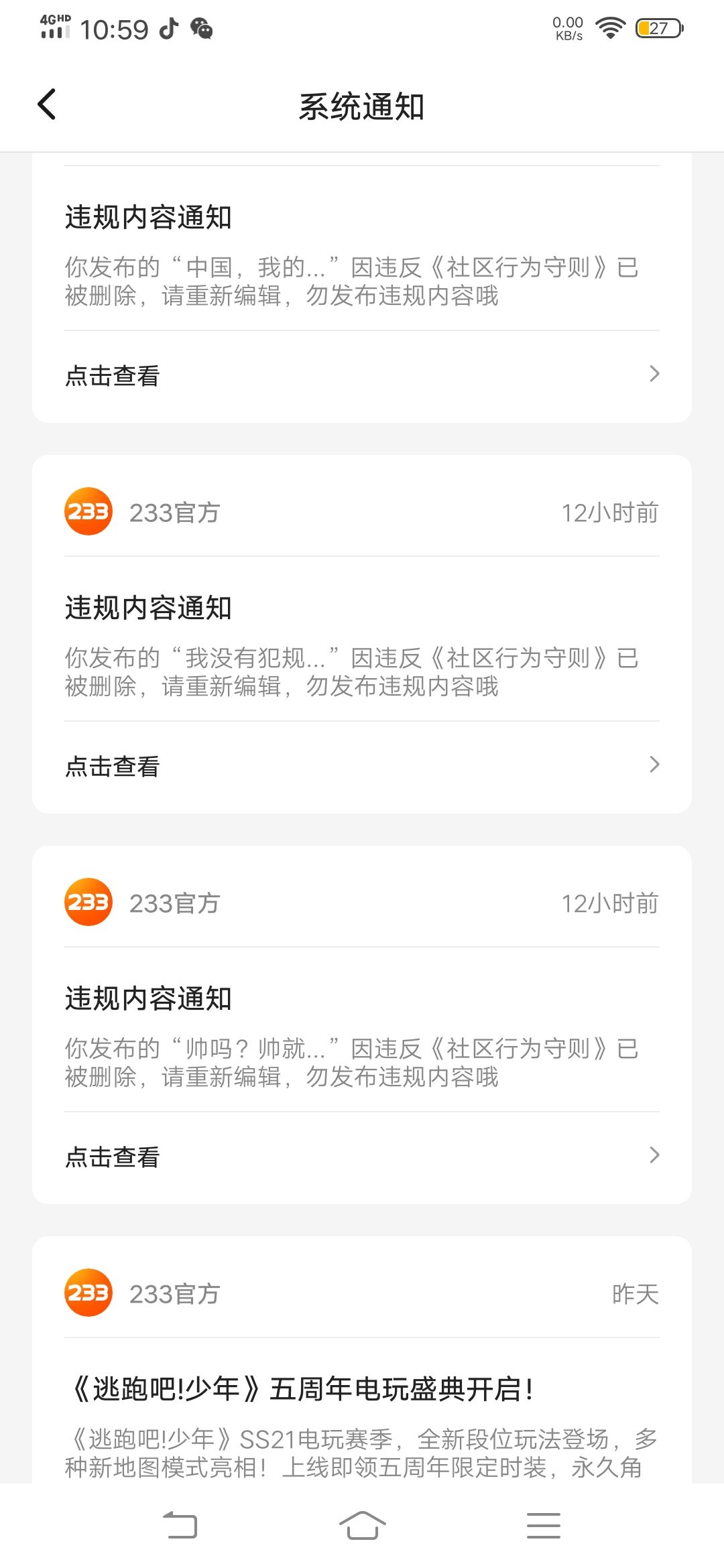Open the 《逃跑吧!少年》五周年电玩盛典 notification card
This screenshot has width=724, height=1568.
[362, 1360]
